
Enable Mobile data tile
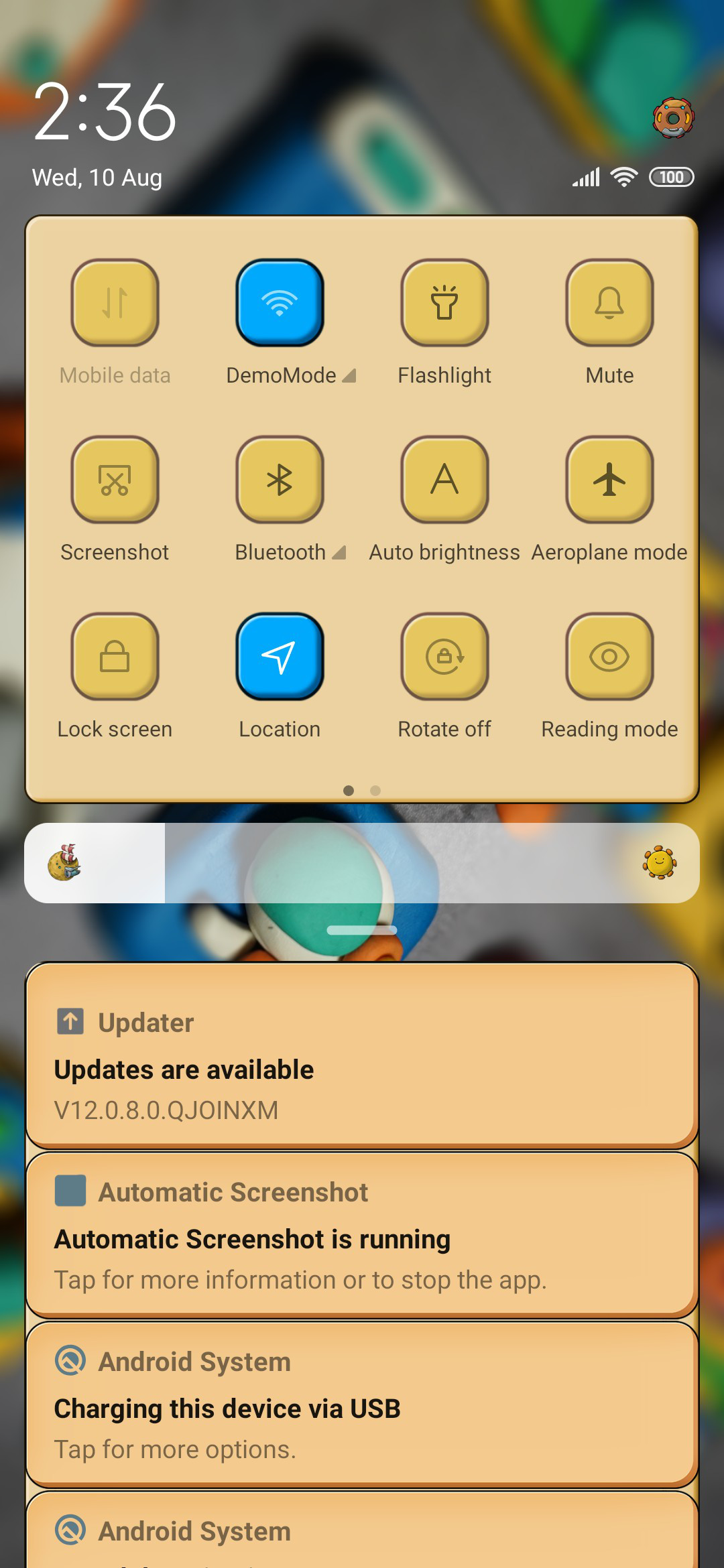[115, 302]
